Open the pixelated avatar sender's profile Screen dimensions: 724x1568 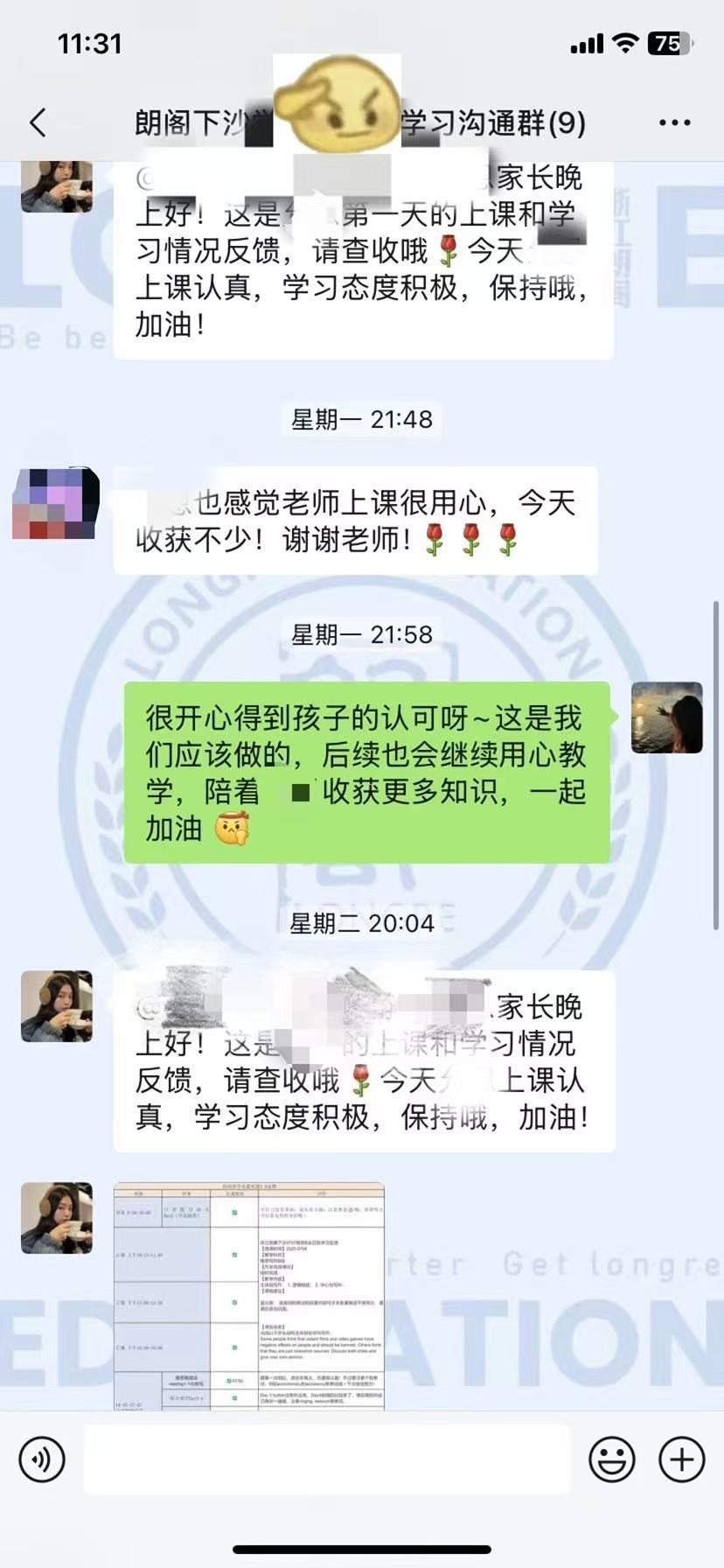[x=56, y=503]
